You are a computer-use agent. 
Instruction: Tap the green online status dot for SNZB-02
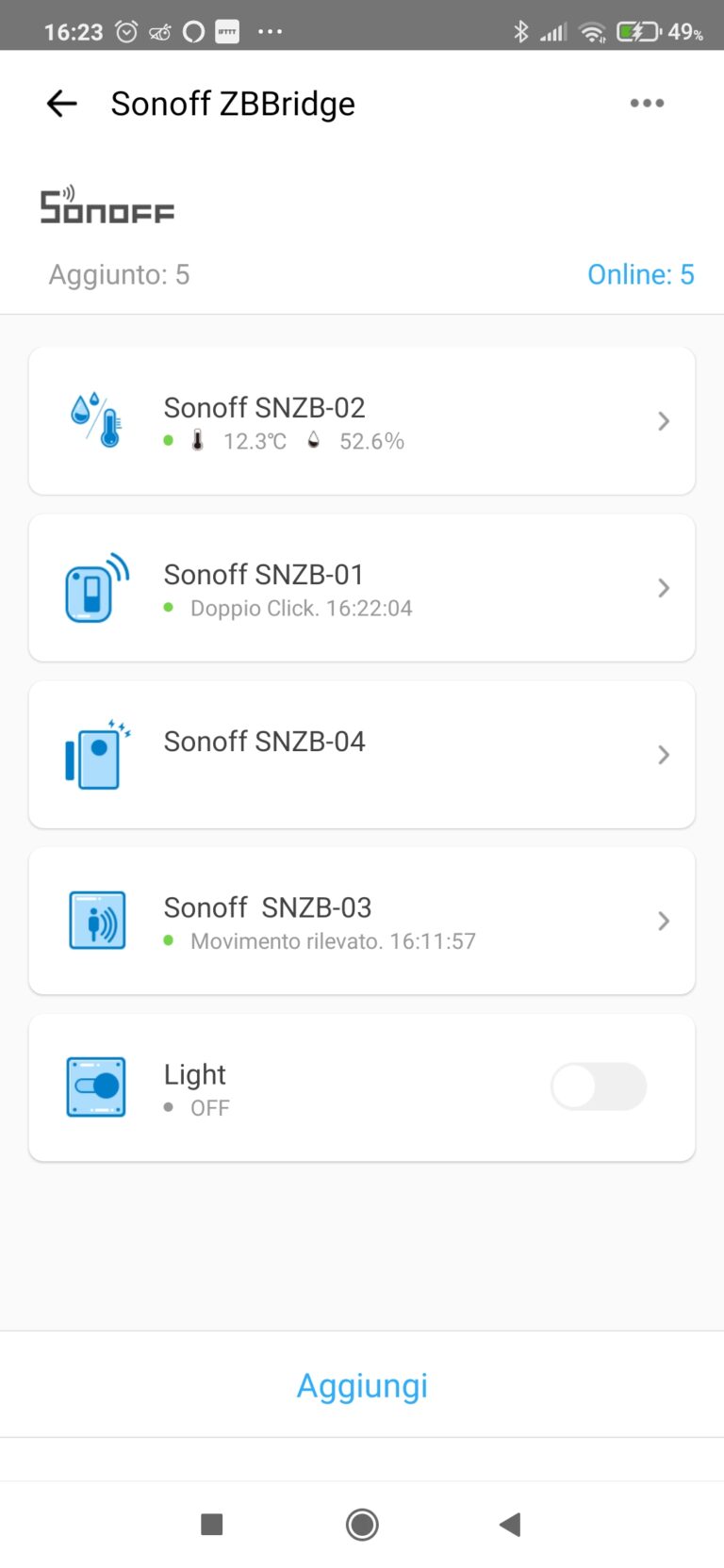168,440
